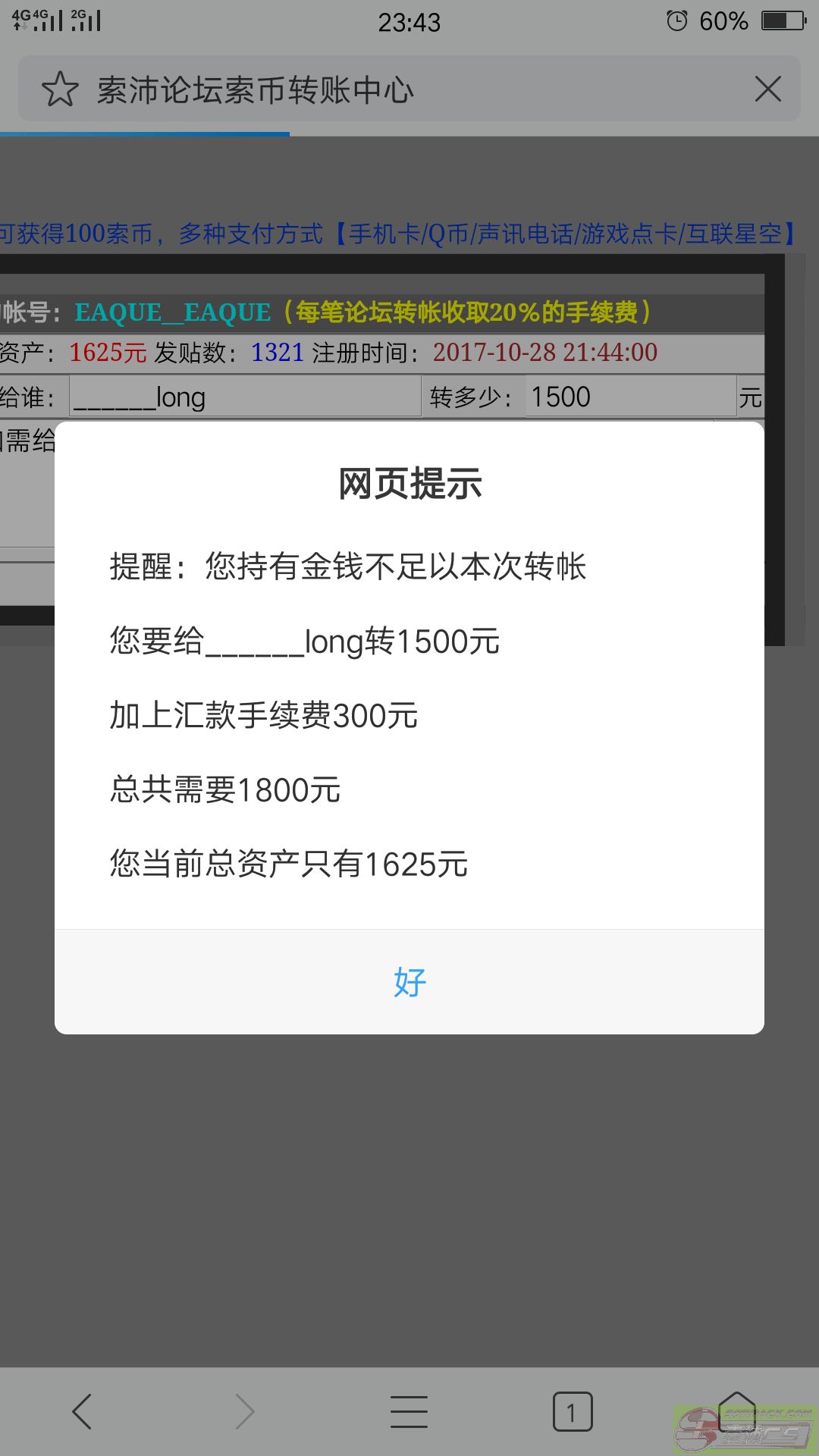Confirm the alert by tapping 好
The image size is (819, 1456).
[x=409, y=982]
